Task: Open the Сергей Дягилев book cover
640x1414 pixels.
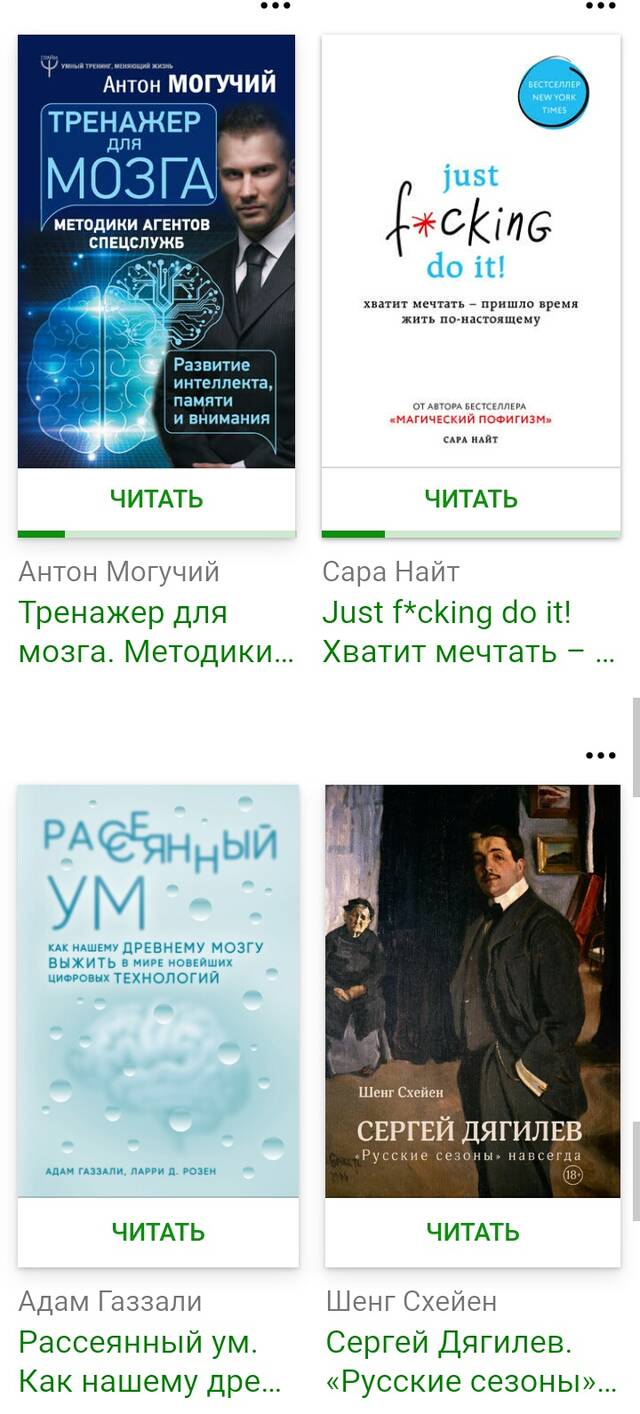Action: 473,991
